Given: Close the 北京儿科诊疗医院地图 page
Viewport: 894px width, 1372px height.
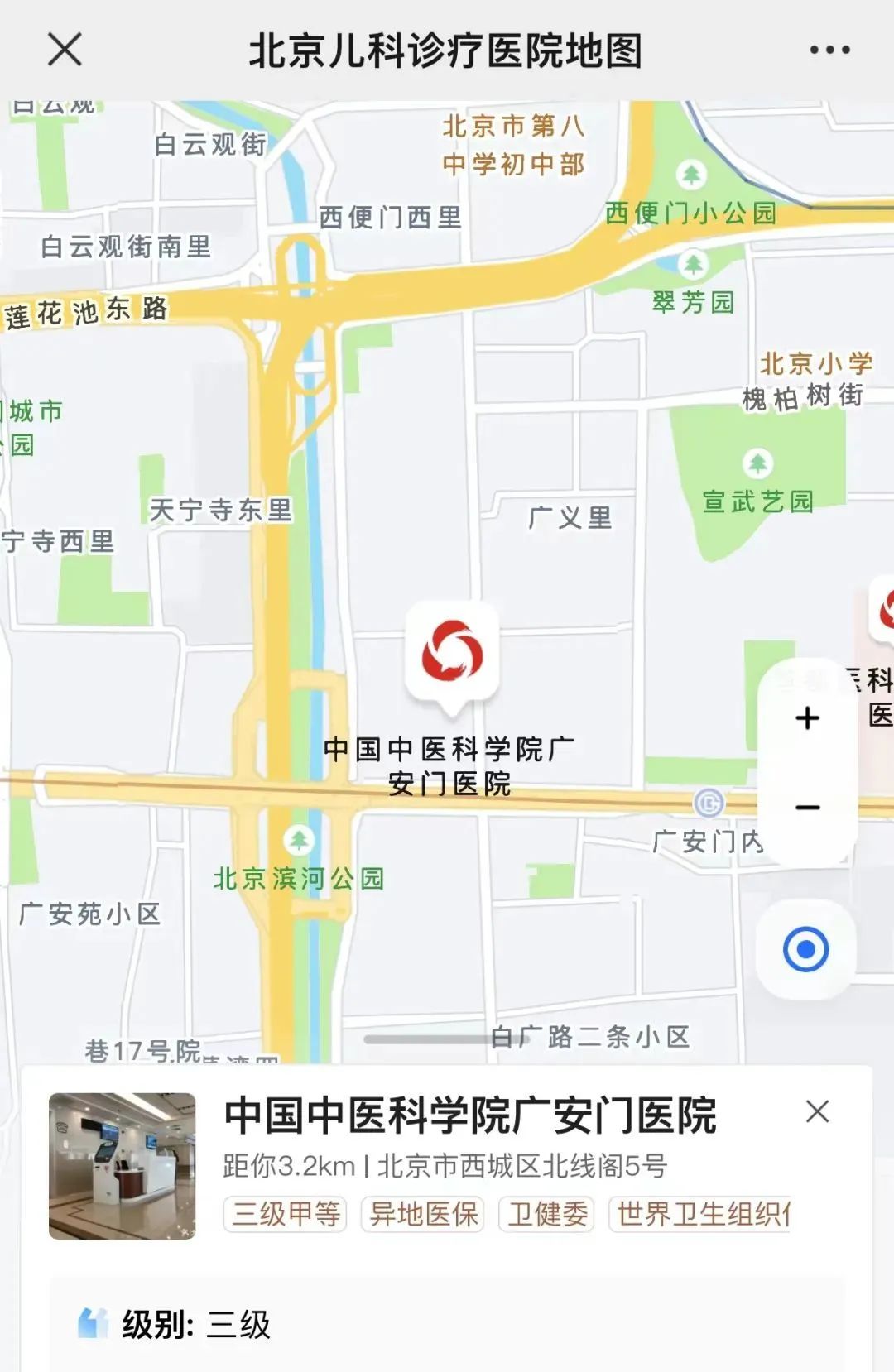Looking at the screenshot, I should [x=65, y=50].
